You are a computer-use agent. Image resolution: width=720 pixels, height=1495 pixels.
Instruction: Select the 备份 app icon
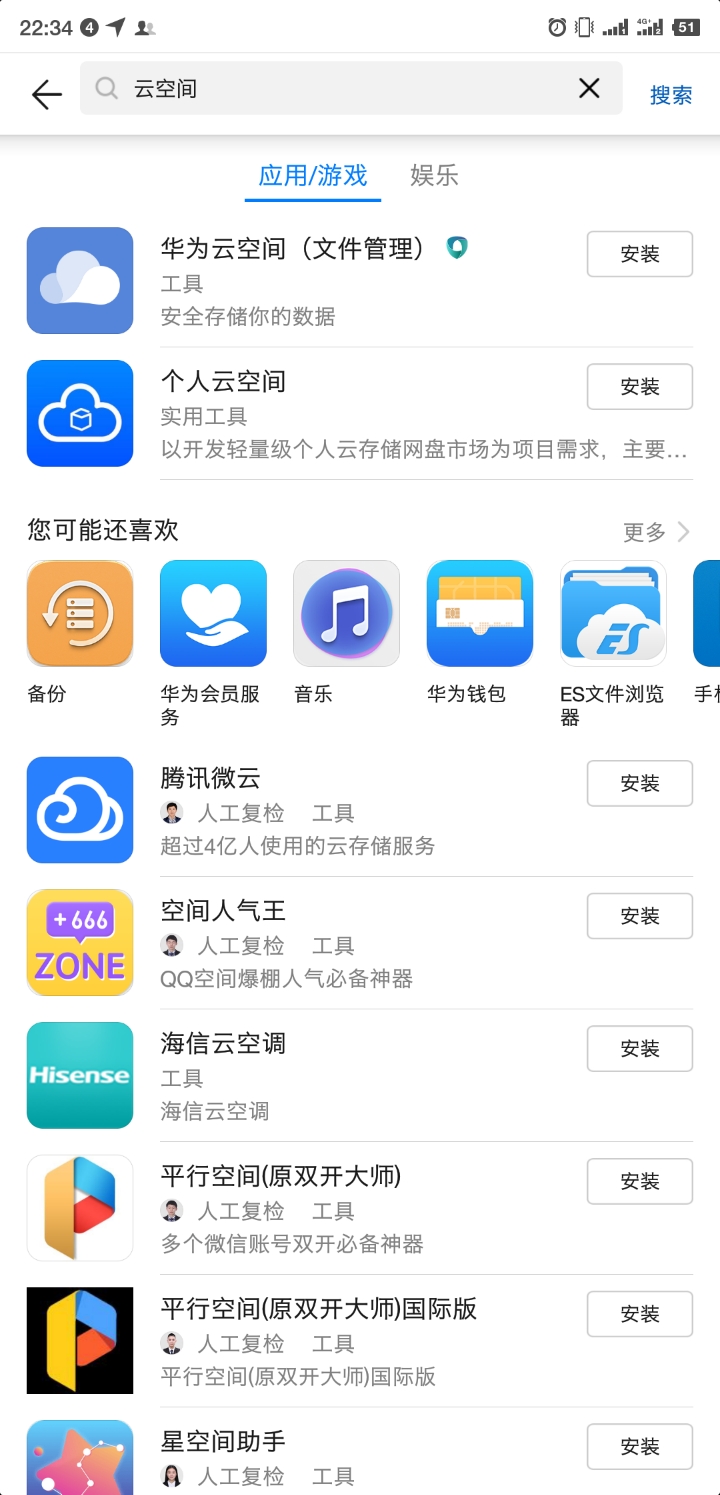click(80, 613)
